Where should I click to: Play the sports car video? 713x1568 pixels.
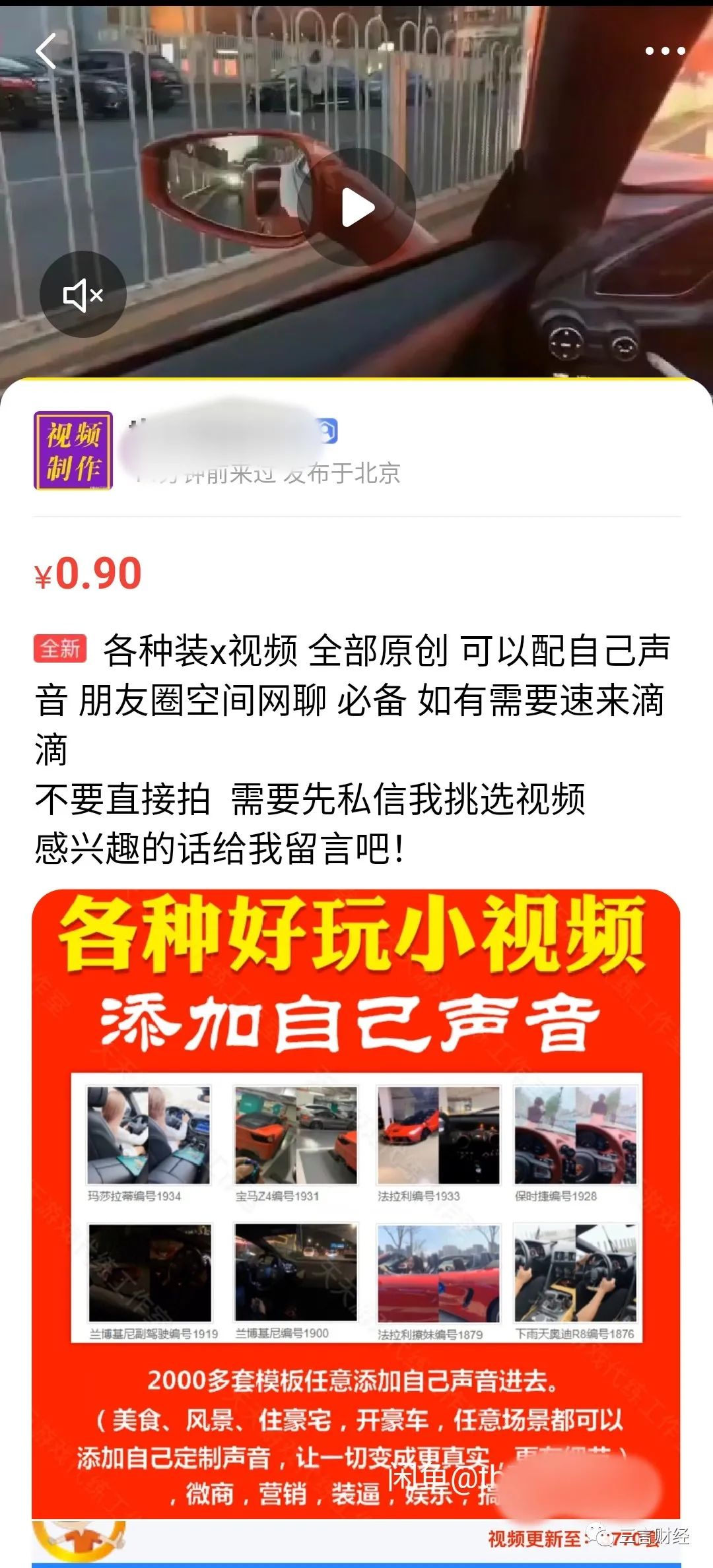[x=356, y=207]
